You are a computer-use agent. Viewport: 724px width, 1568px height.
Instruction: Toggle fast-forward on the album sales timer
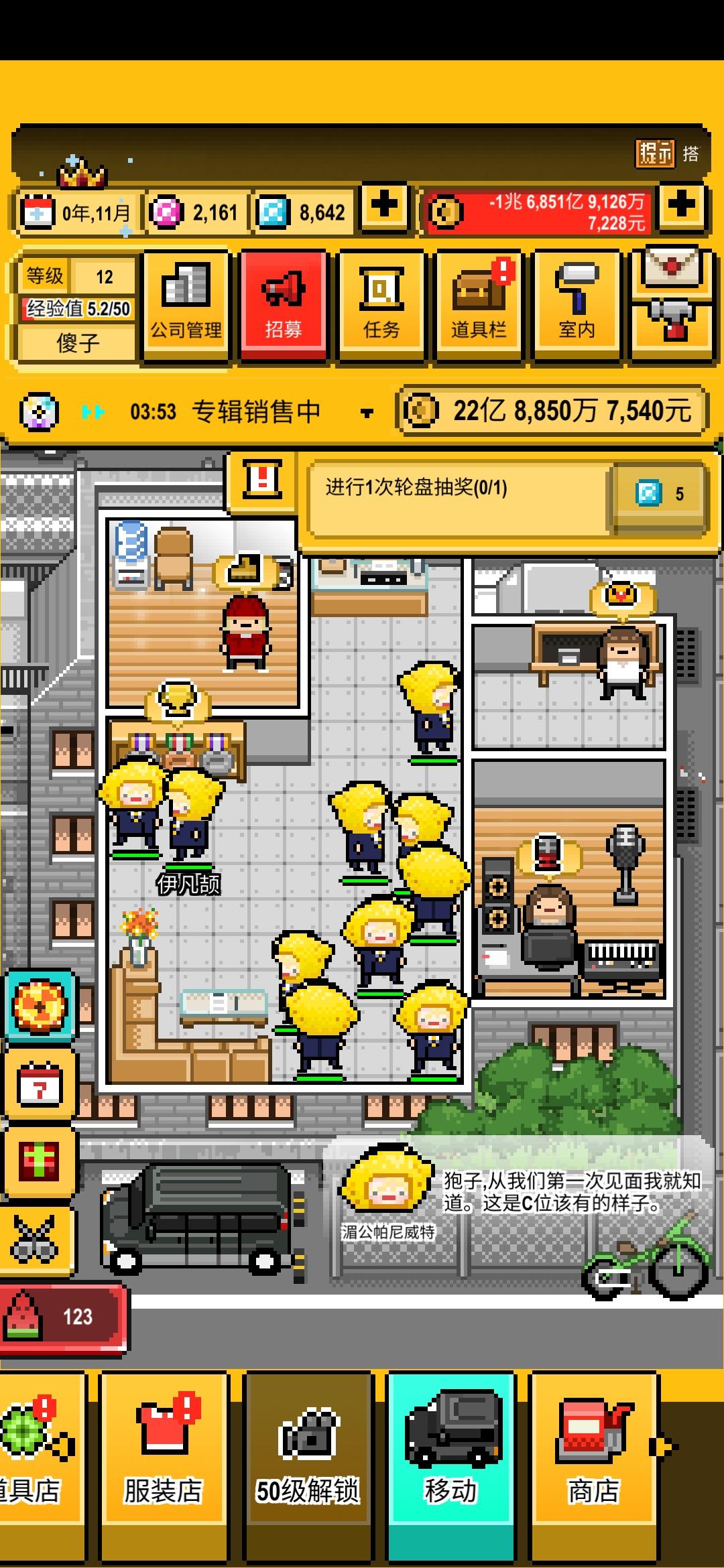point(94,411)
